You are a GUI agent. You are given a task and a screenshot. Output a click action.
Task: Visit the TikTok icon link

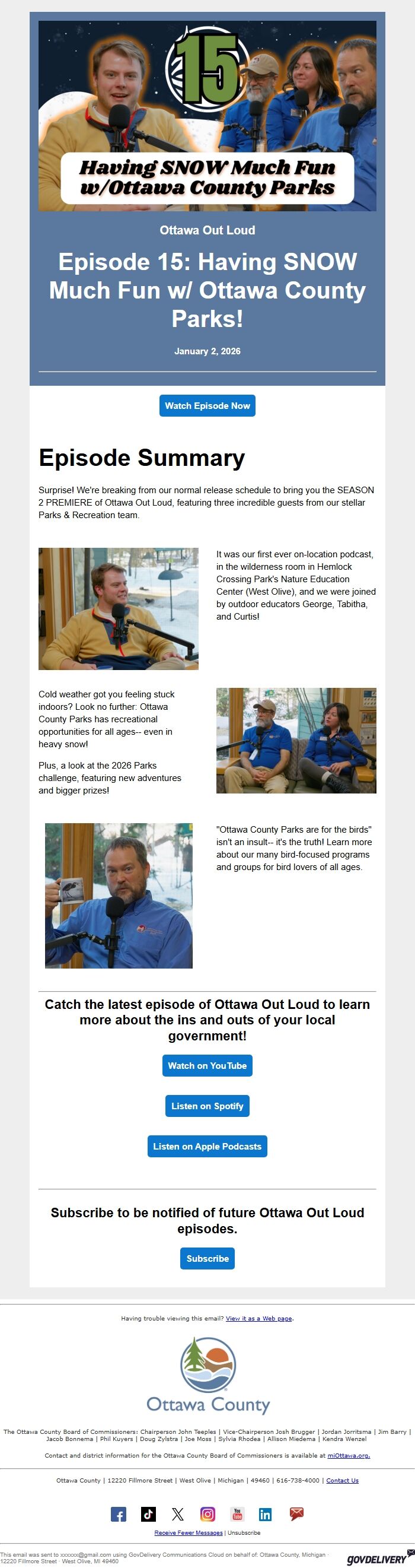coord(148,1513)
